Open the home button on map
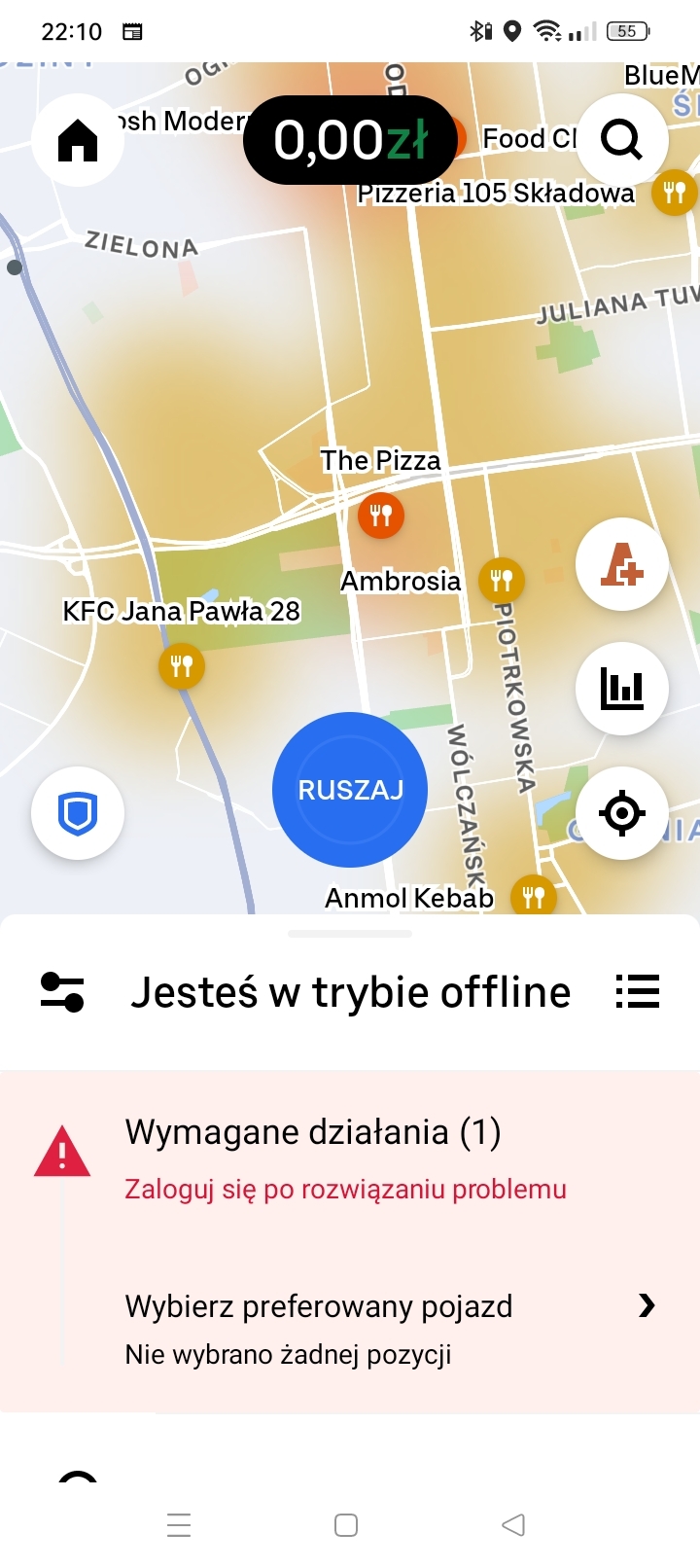Viewport: 700px width, 1568px height. click(78, 140)
